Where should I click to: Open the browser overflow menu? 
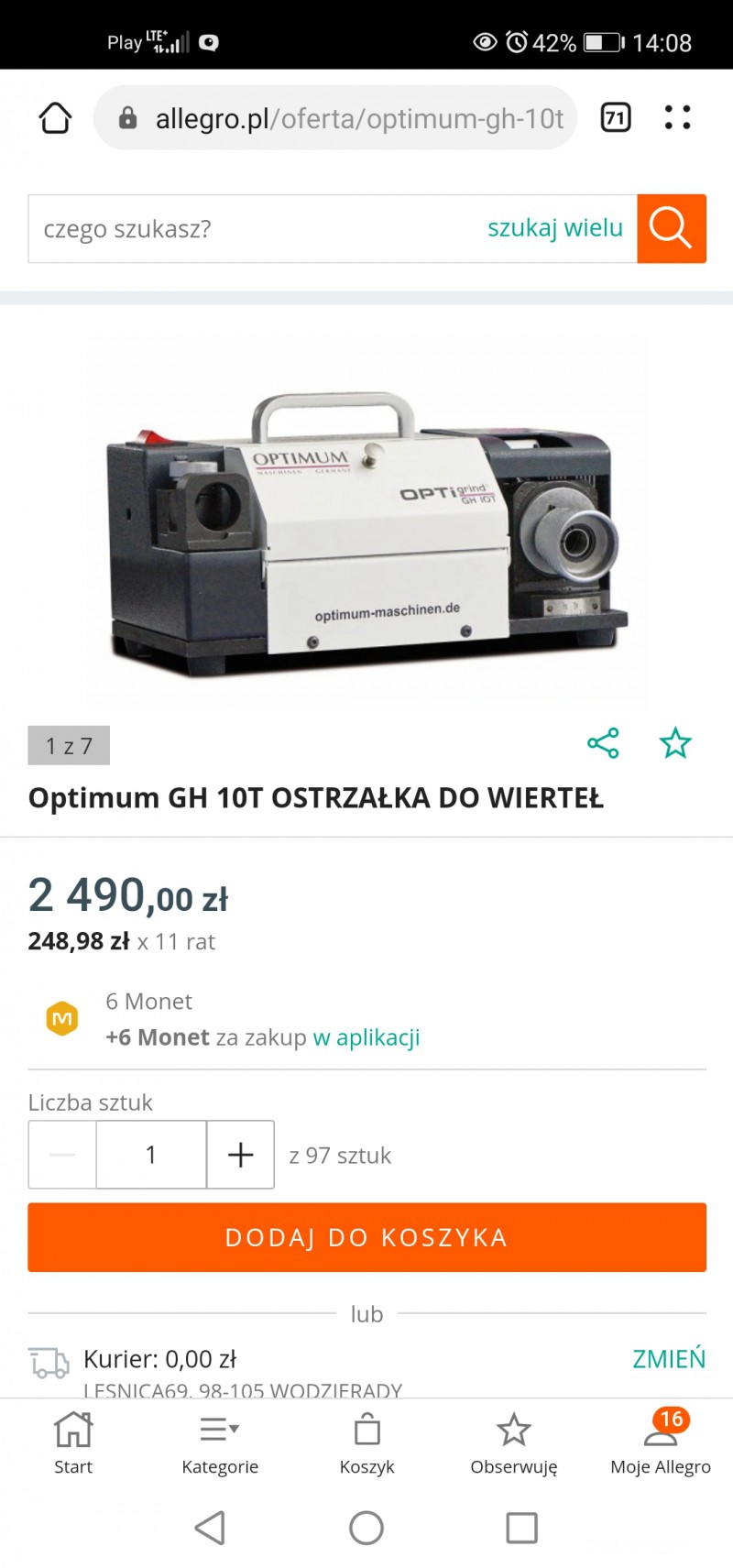(677, 117)
